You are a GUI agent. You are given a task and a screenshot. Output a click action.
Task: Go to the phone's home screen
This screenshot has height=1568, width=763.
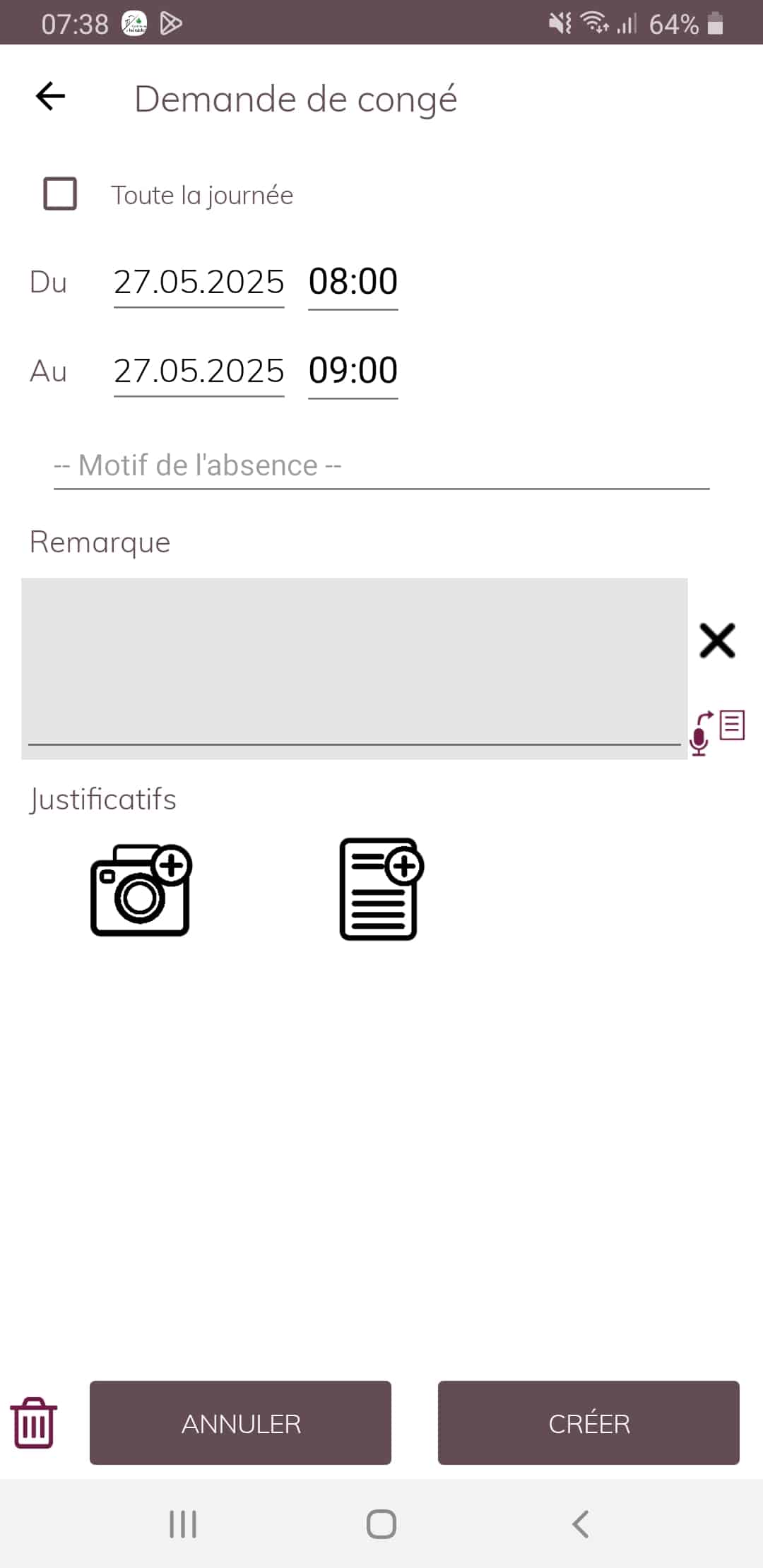(381, 1524)
